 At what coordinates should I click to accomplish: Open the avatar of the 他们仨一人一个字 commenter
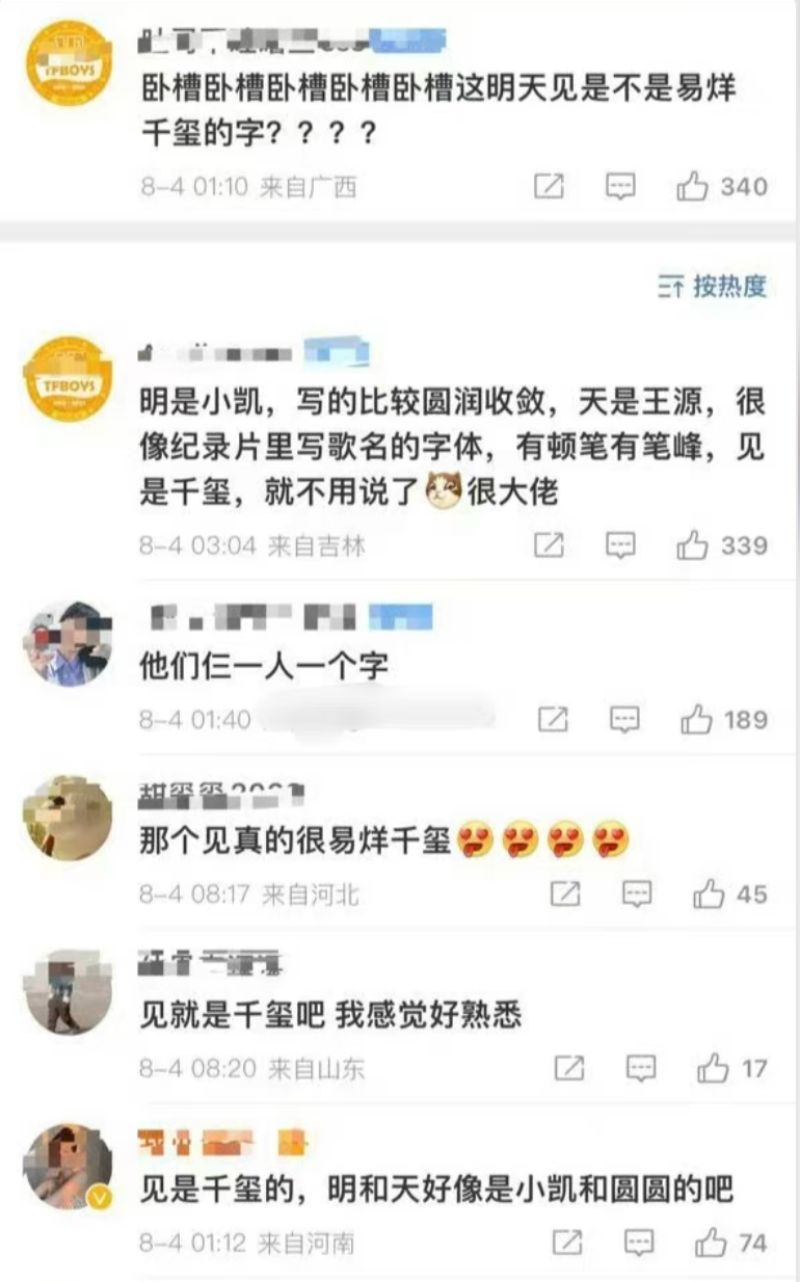[x=68, y=643]
